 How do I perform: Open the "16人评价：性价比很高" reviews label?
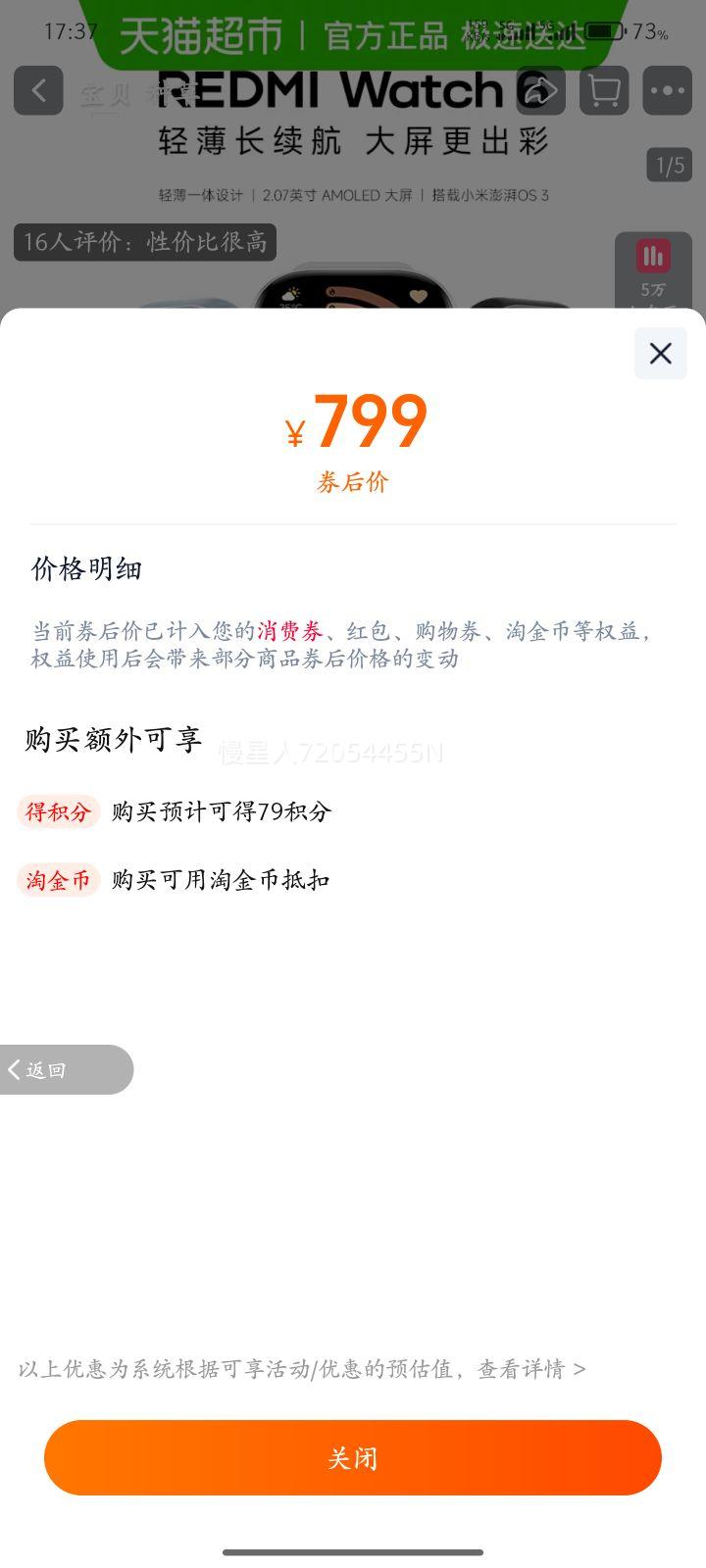pyautogui.click(x=145, y=242)
